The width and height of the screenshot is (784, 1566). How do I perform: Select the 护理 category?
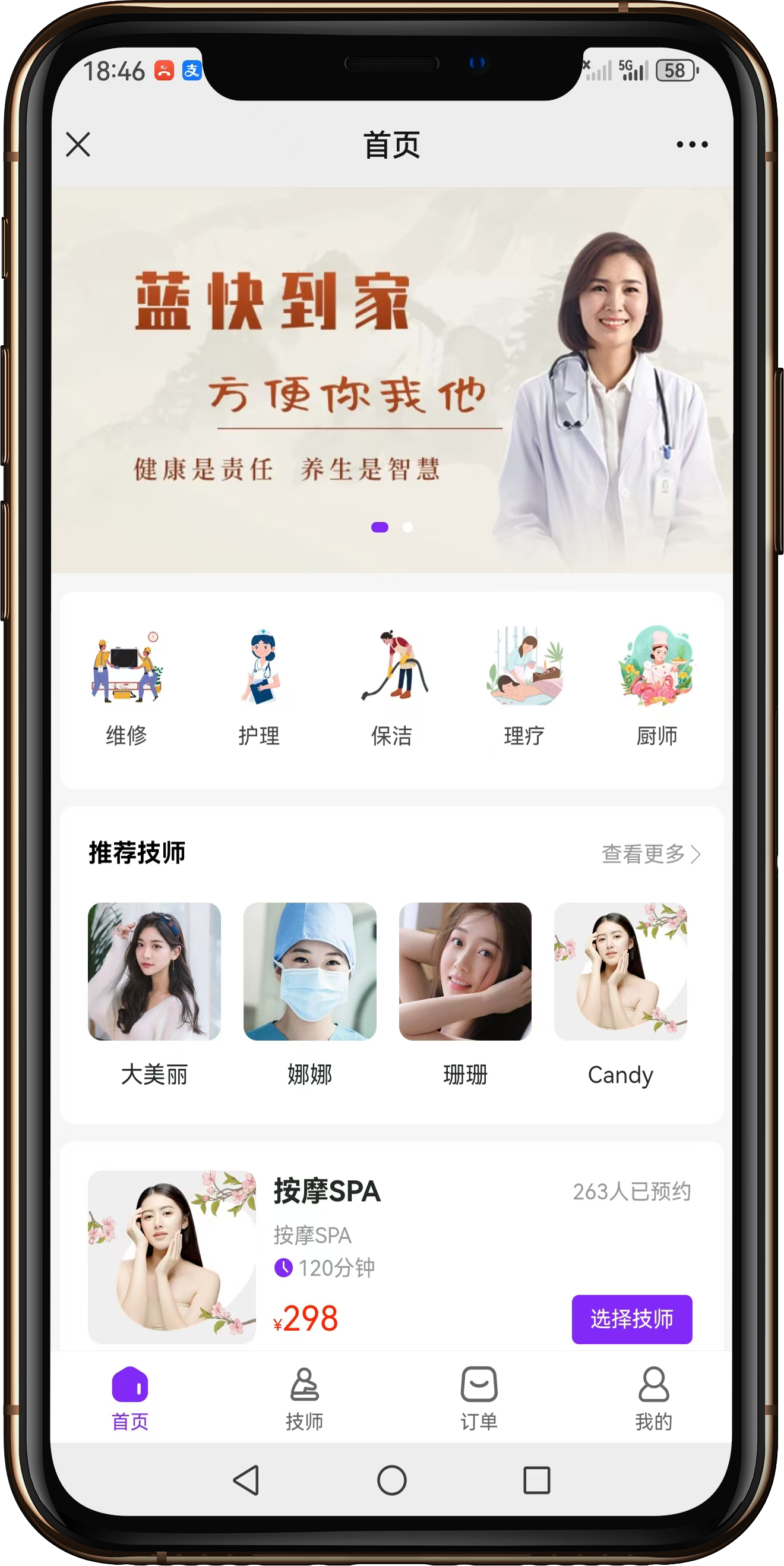point(260,687)
